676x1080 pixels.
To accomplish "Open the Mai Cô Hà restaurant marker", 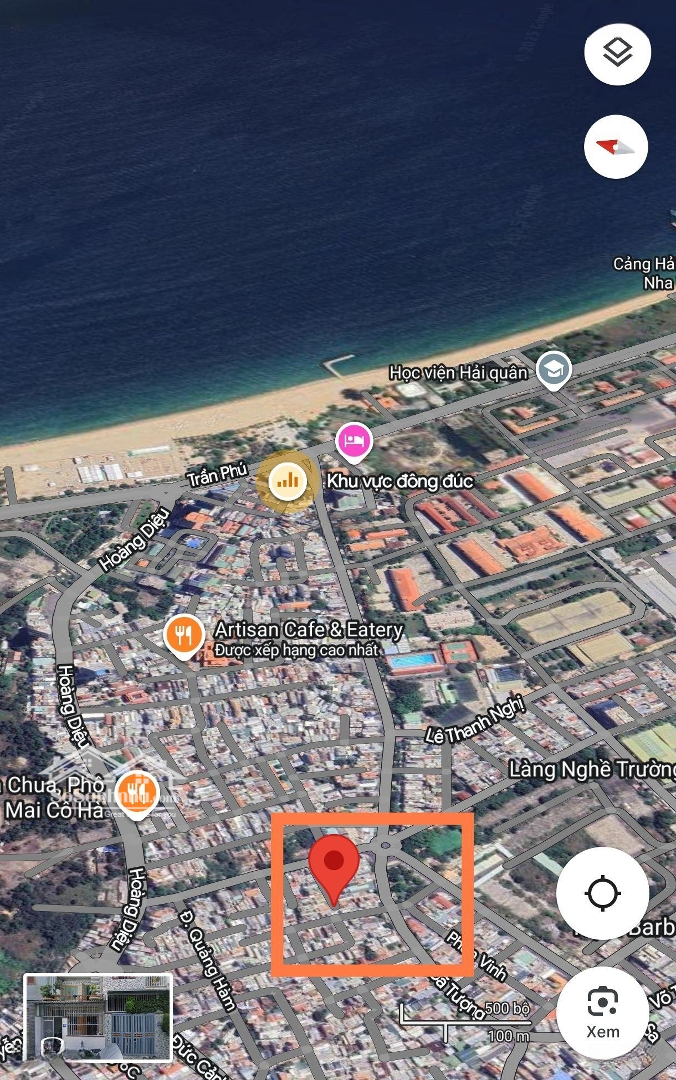I will [x=137, y=792].
